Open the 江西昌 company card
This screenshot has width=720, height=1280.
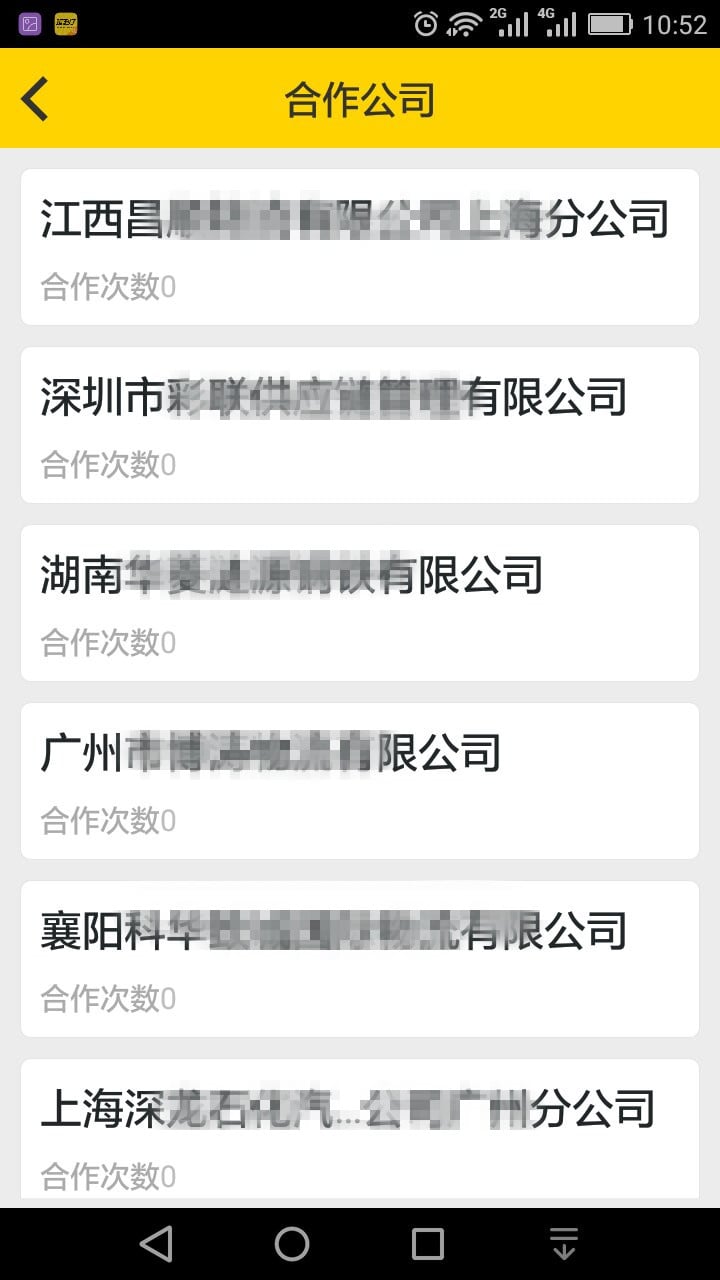coord(360,246)
